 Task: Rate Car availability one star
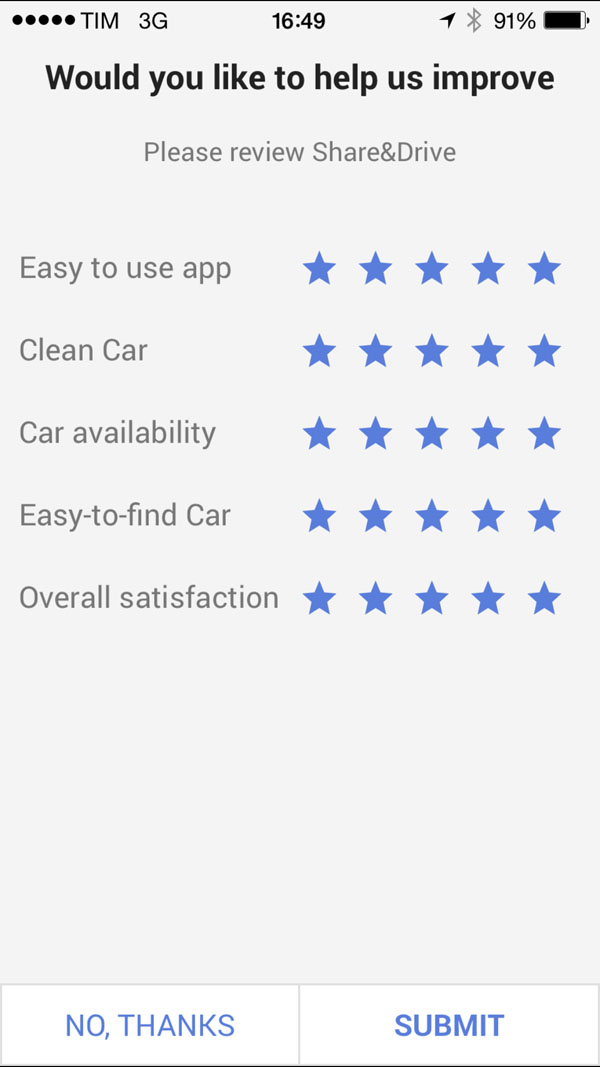tap(319, 434)
